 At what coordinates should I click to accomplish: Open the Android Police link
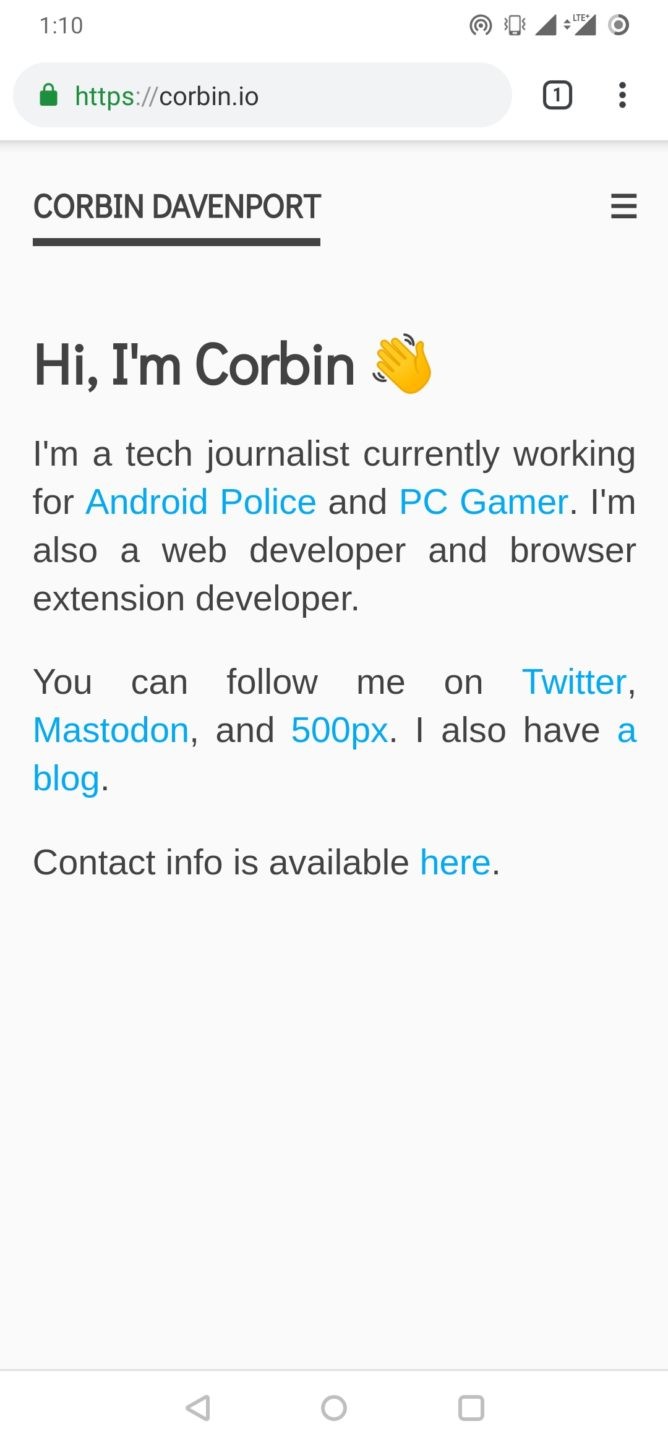[x=201, y=501]
